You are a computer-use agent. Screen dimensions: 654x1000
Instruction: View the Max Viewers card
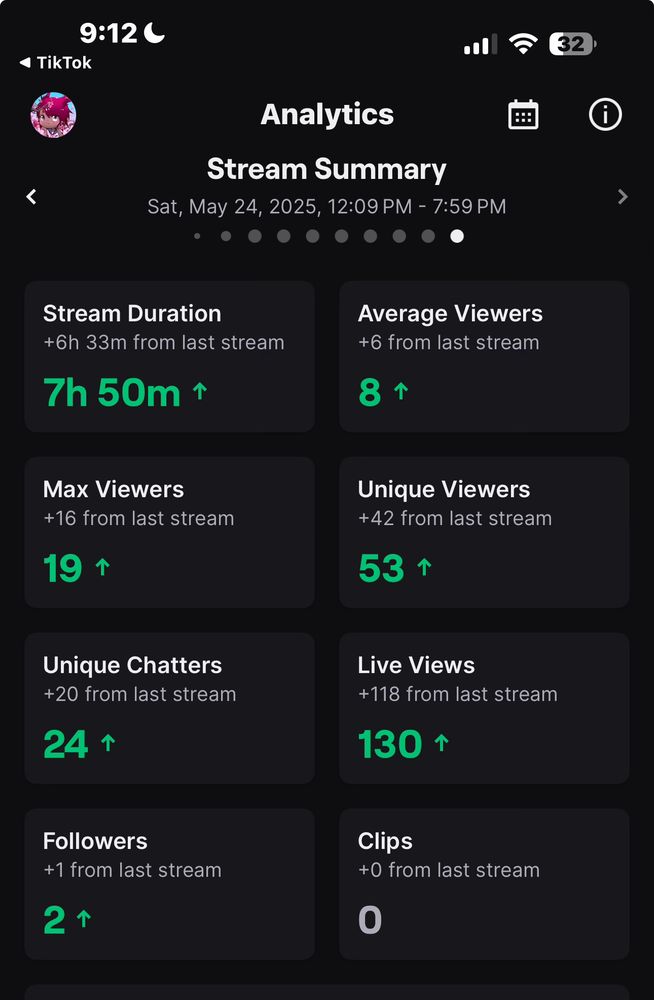pyautogui.click(x=169, y=532)
